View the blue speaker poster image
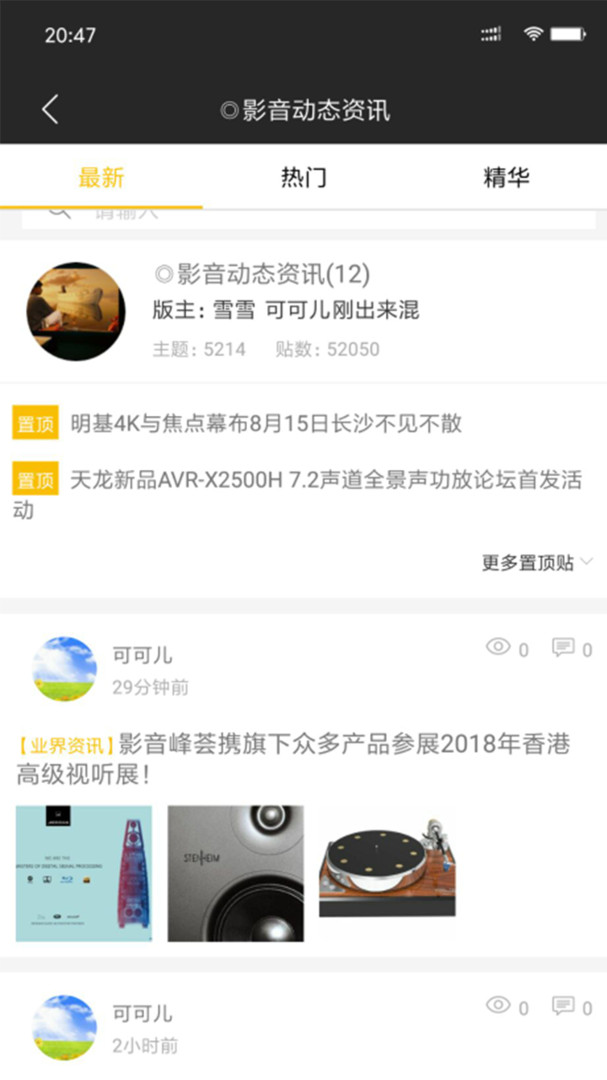The width and height of the screenshot is (607, 1080). click(84, 873)
